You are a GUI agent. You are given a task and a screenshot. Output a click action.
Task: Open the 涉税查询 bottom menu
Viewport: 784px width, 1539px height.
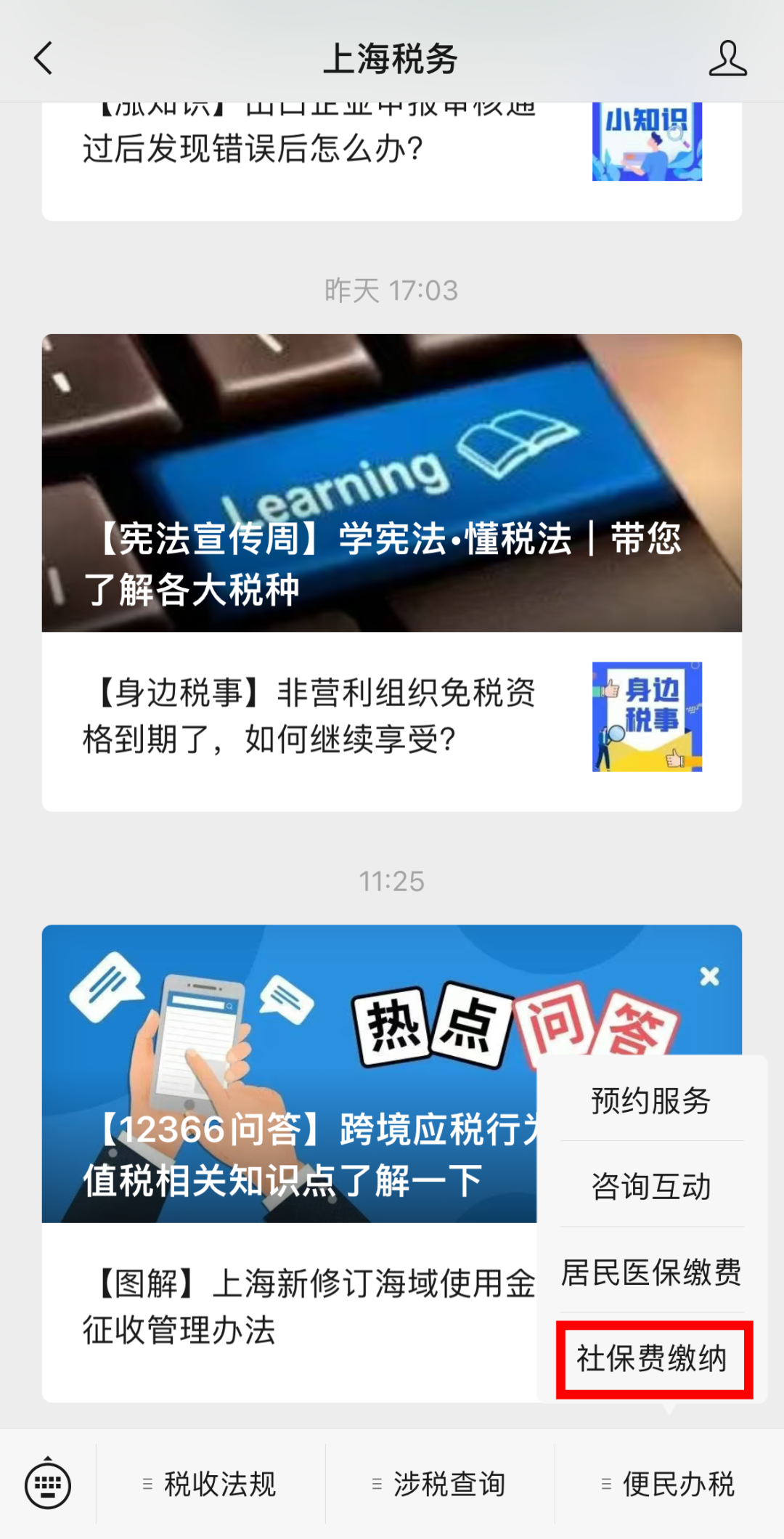440,1484
